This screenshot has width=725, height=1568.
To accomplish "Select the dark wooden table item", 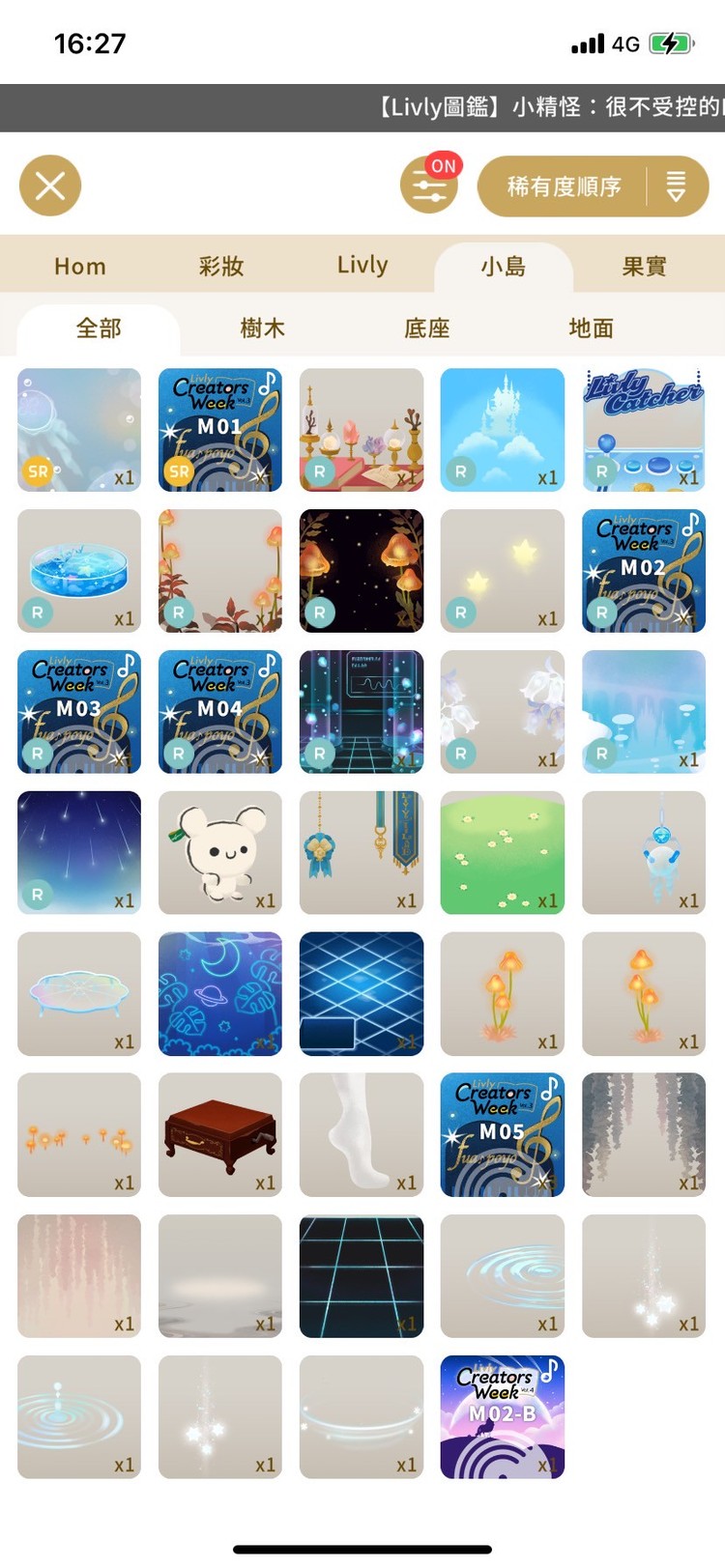I will coord(220,1135).
